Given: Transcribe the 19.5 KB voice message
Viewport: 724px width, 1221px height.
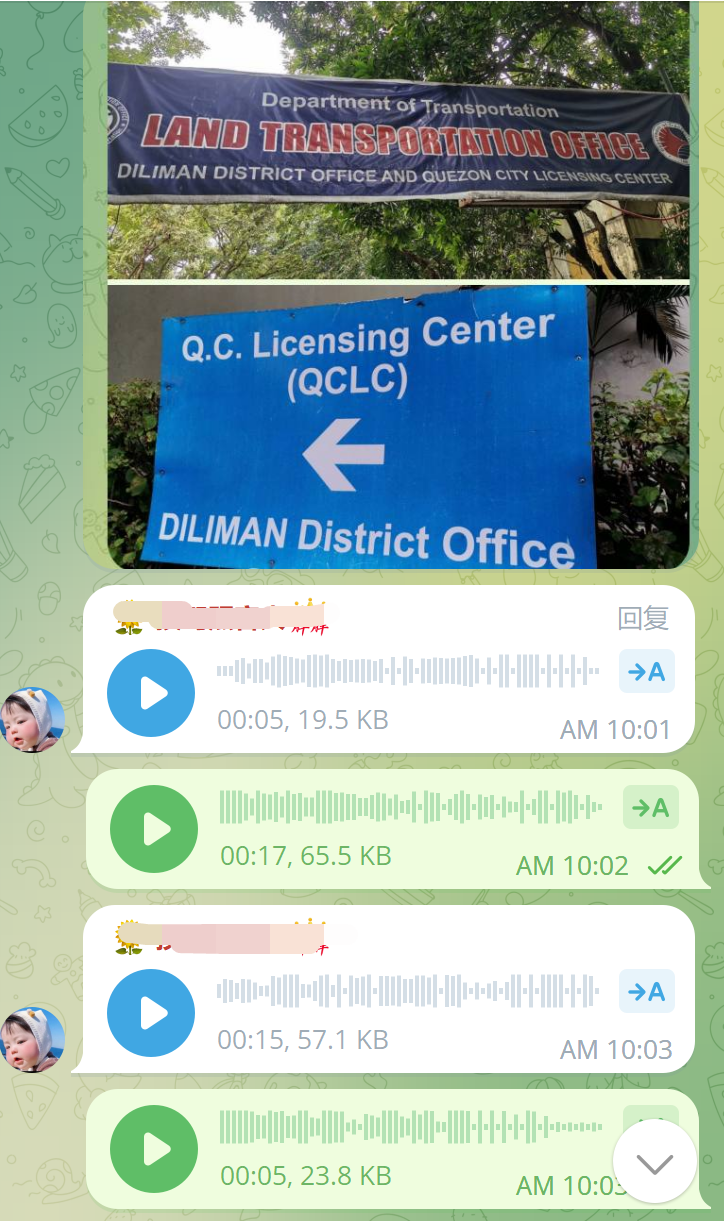Looking at the screenshot, I should tap(647, 672).
